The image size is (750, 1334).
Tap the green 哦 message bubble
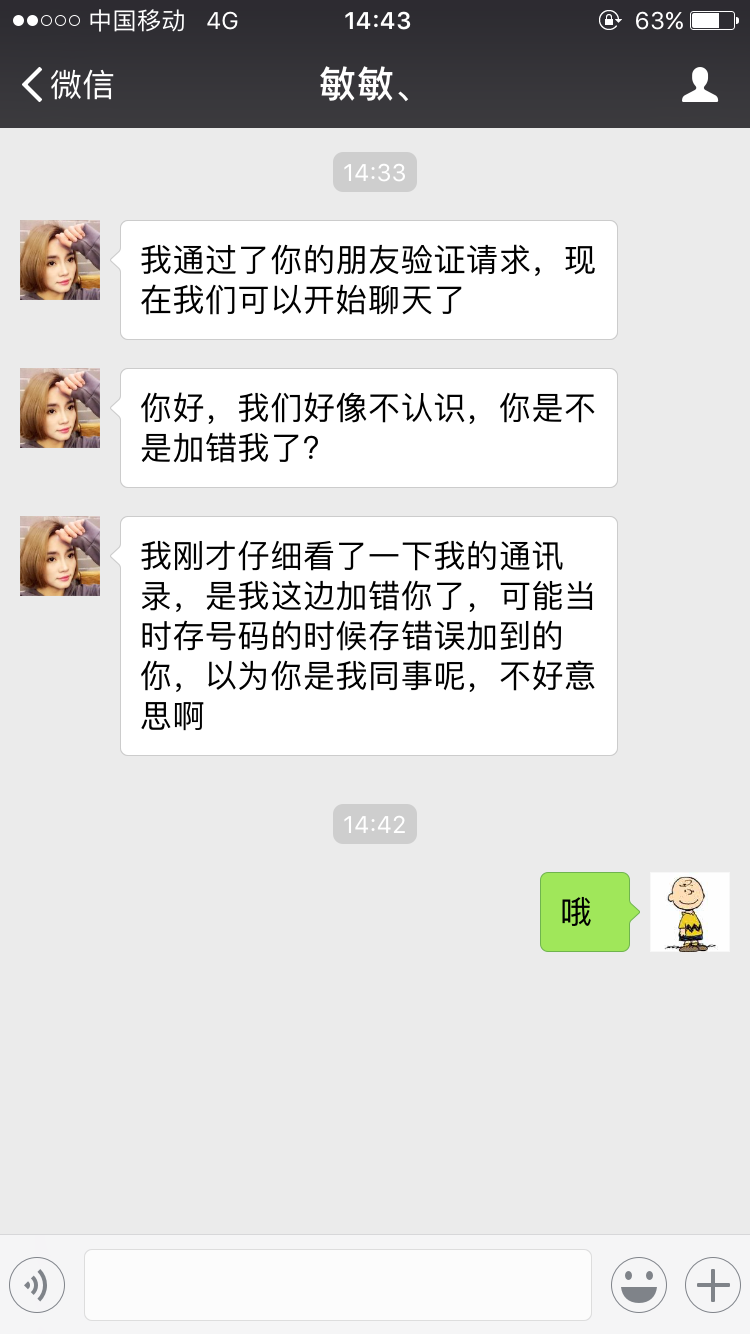click(584, 911)
